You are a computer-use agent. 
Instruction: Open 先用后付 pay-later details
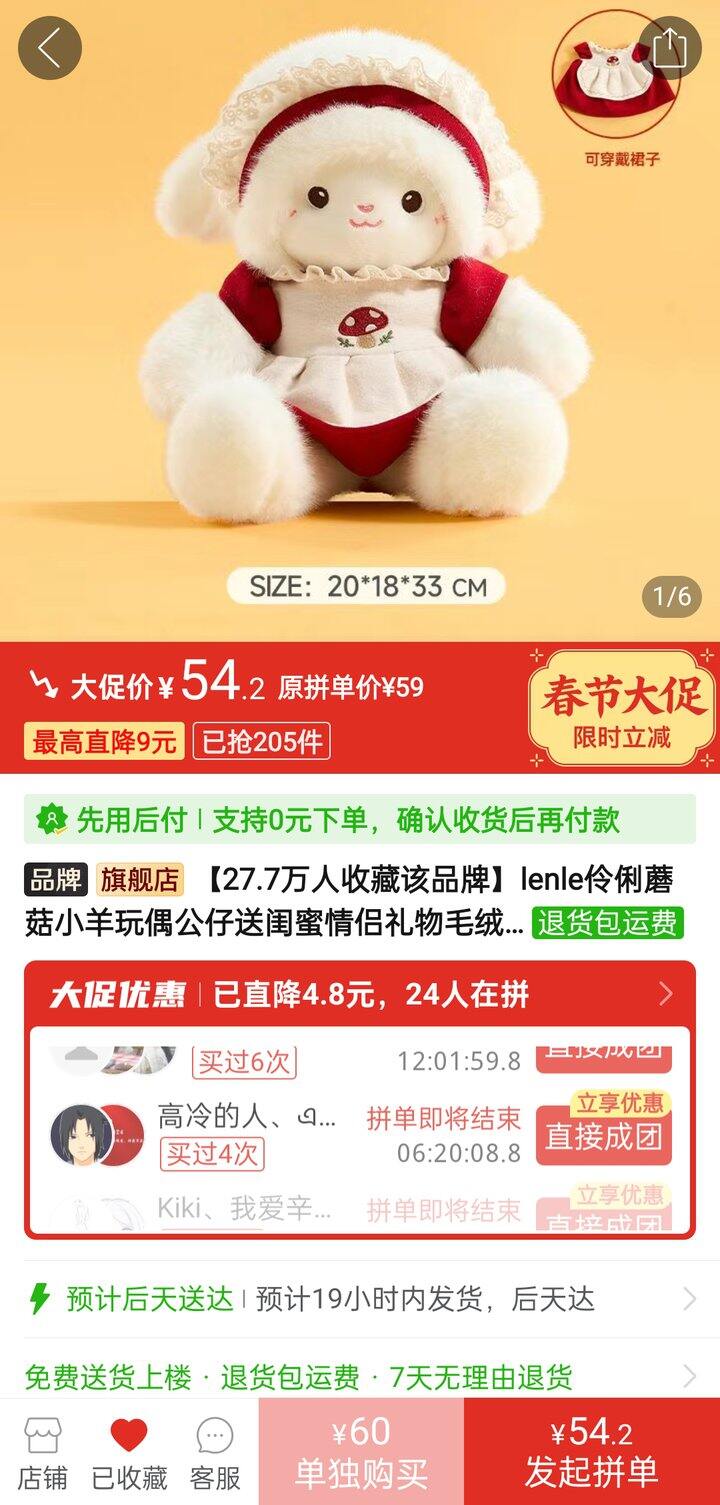359,820
